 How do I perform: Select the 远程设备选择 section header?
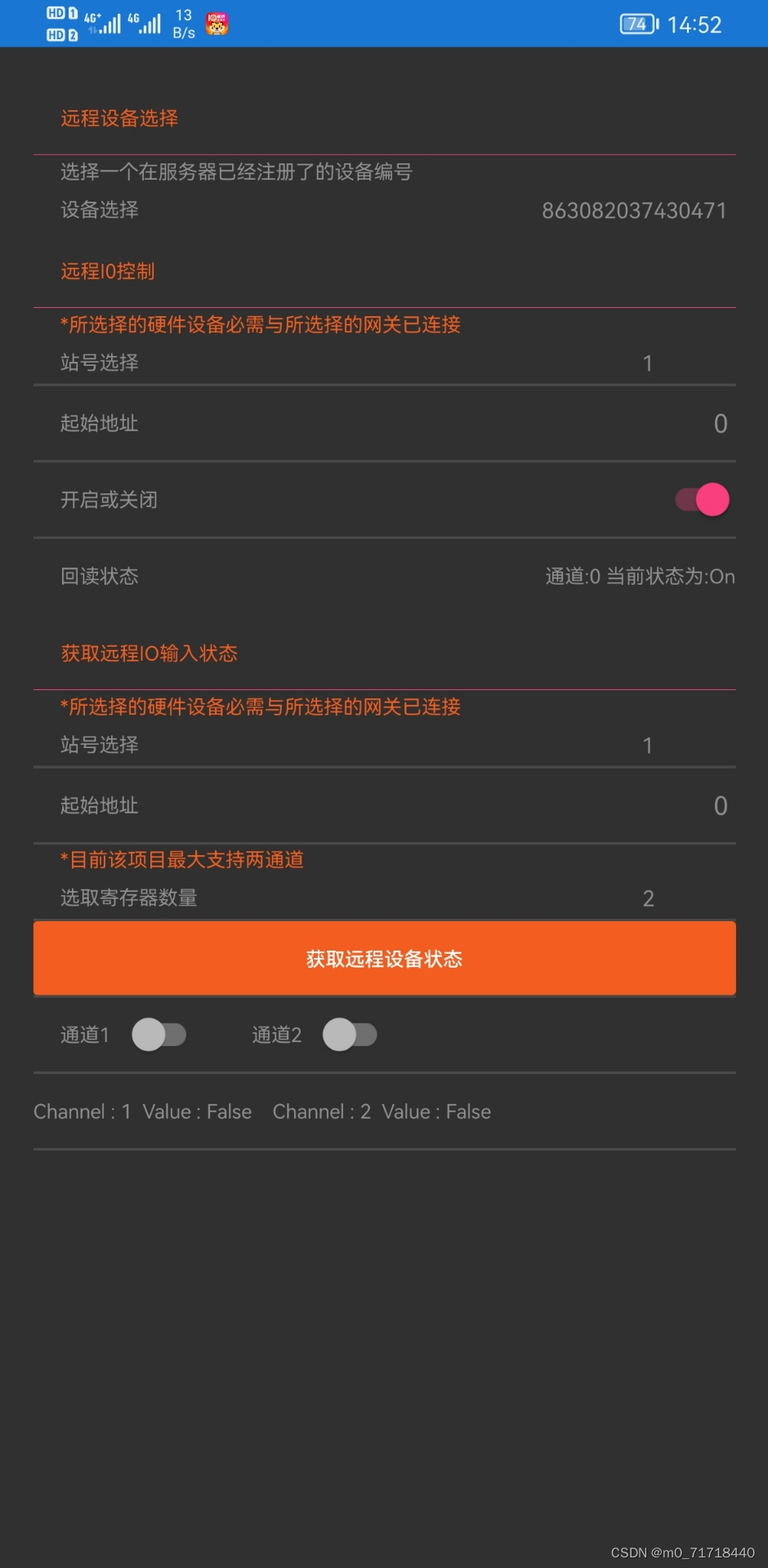pyautogui.click(x=118, y=118)
